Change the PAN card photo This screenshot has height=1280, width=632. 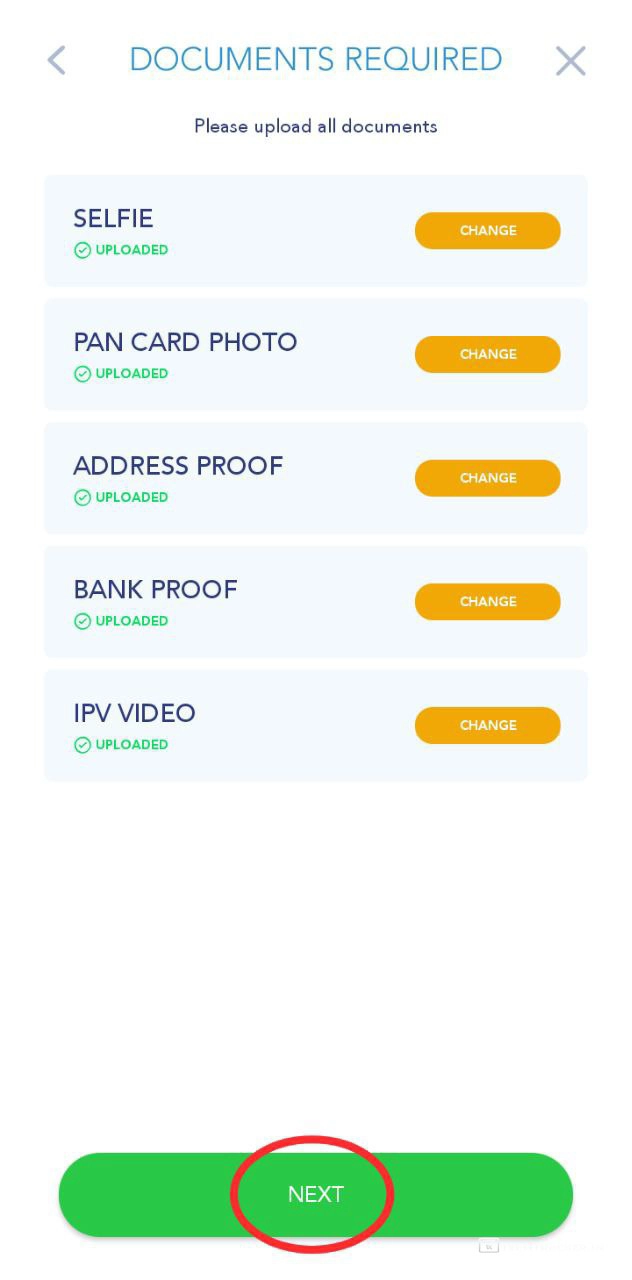coord(487,355)
